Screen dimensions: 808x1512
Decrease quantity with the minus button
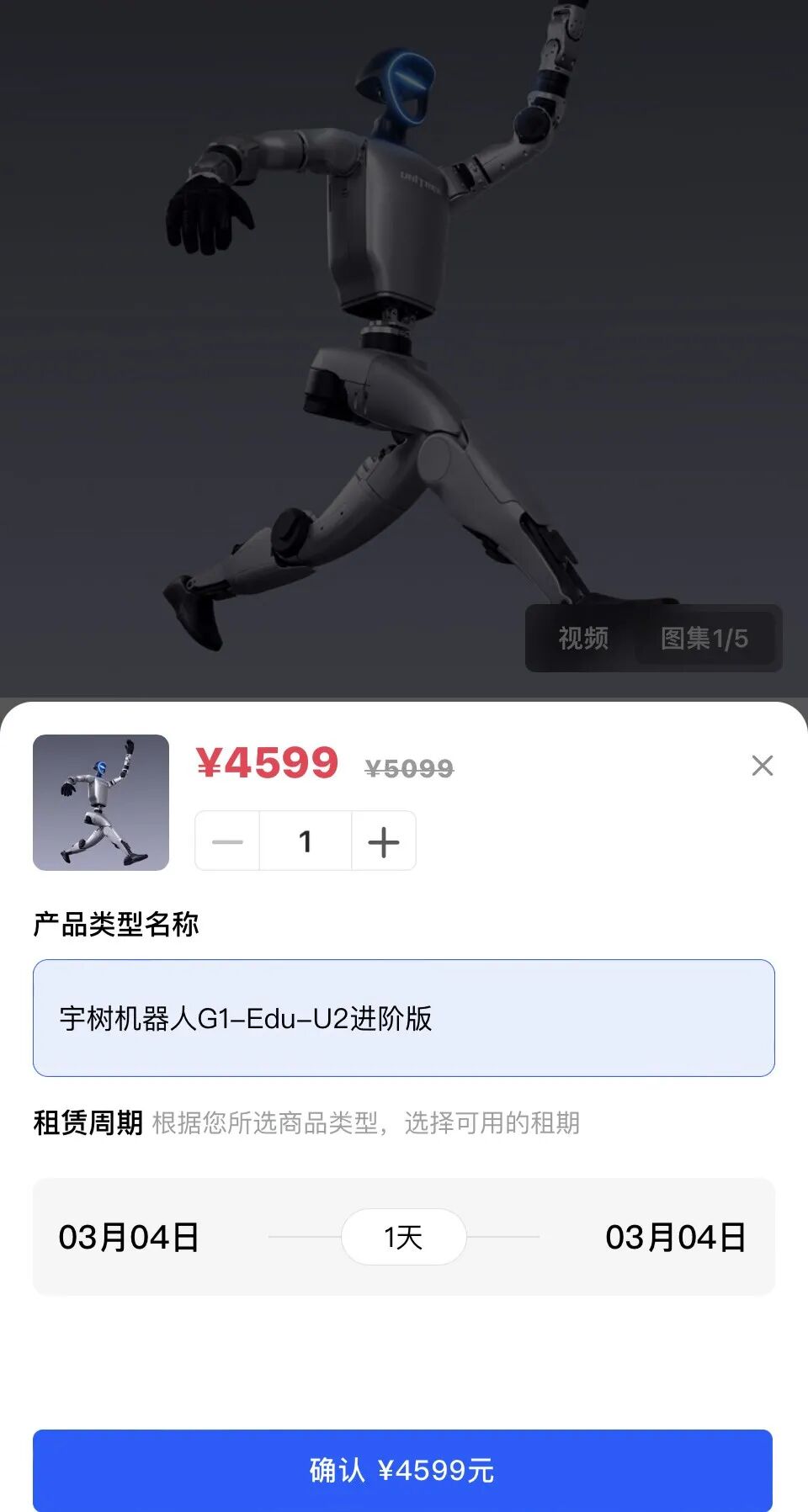(x=227, y=841)
